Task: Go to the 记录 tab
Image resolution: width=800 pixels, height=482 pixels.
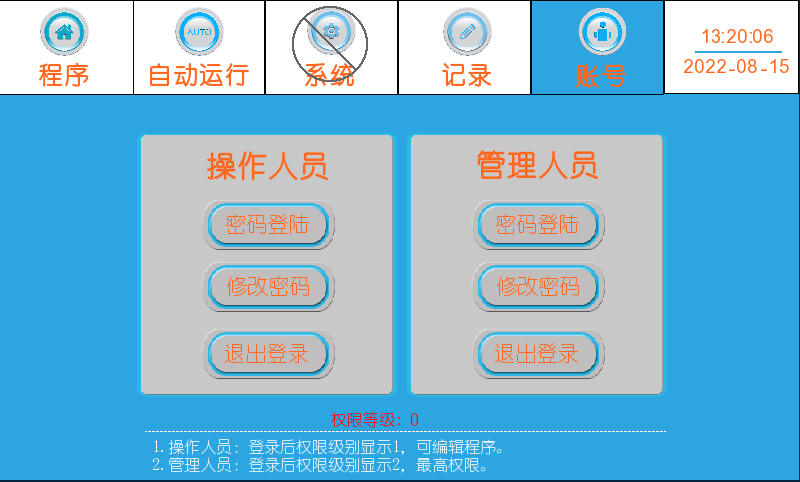Action: (x=465, y=48)
